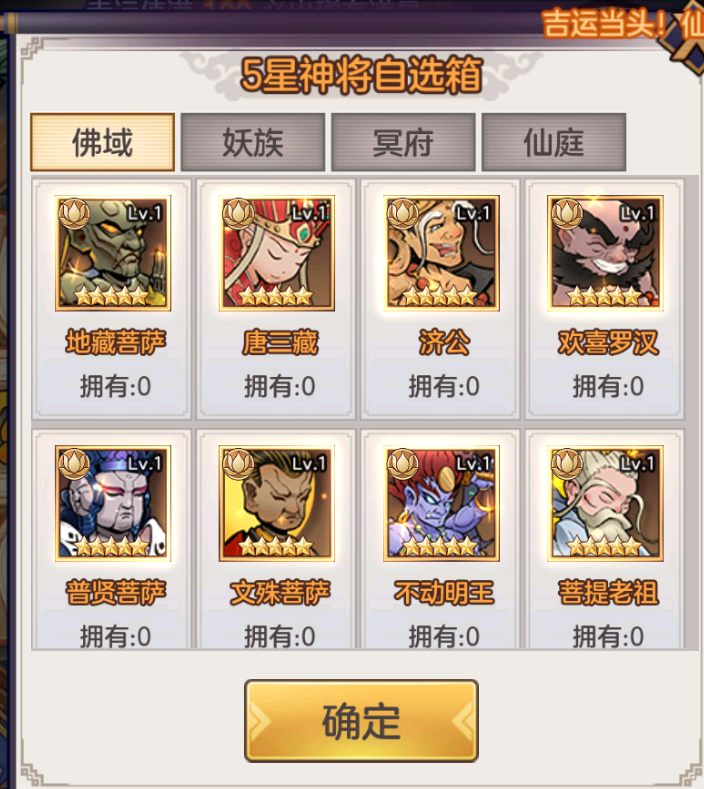Switch to the 冥府 tab
Viewport: 704px width, 789px height.
(x=403, y=143)
